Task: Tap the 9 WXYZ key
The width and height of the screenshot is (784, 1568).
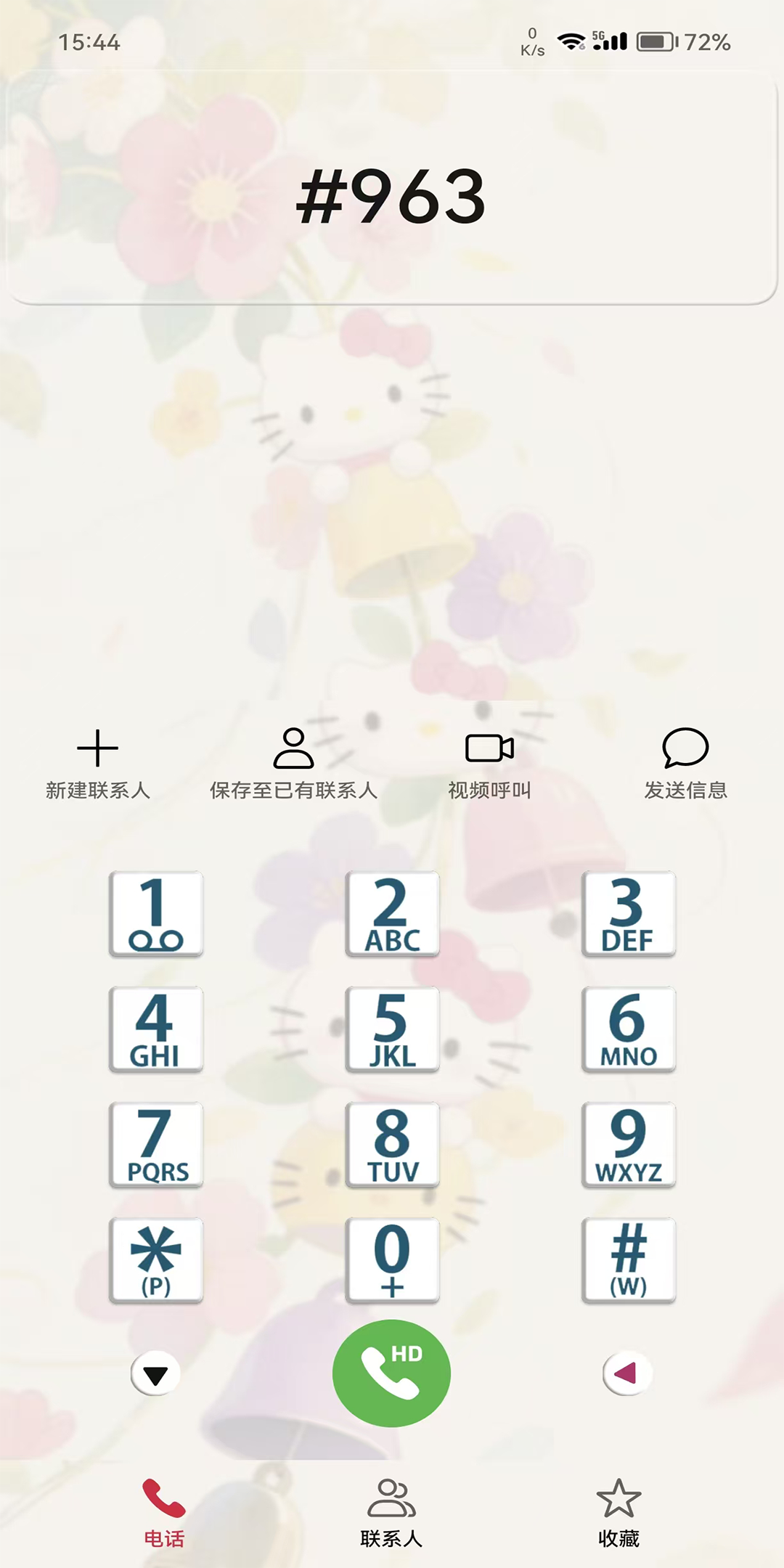Action: click(x=628, y=1145)
